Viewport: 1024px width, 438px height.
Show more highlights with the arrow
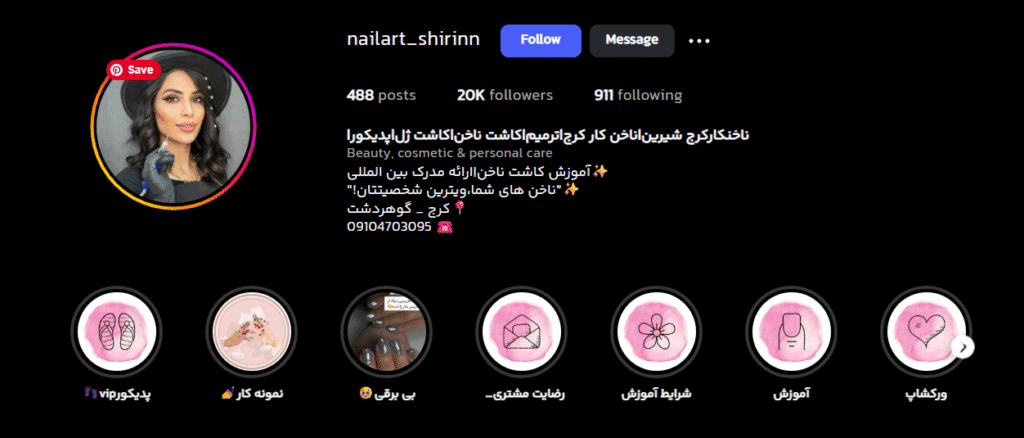pyautogui.click(x=963, y=346)
